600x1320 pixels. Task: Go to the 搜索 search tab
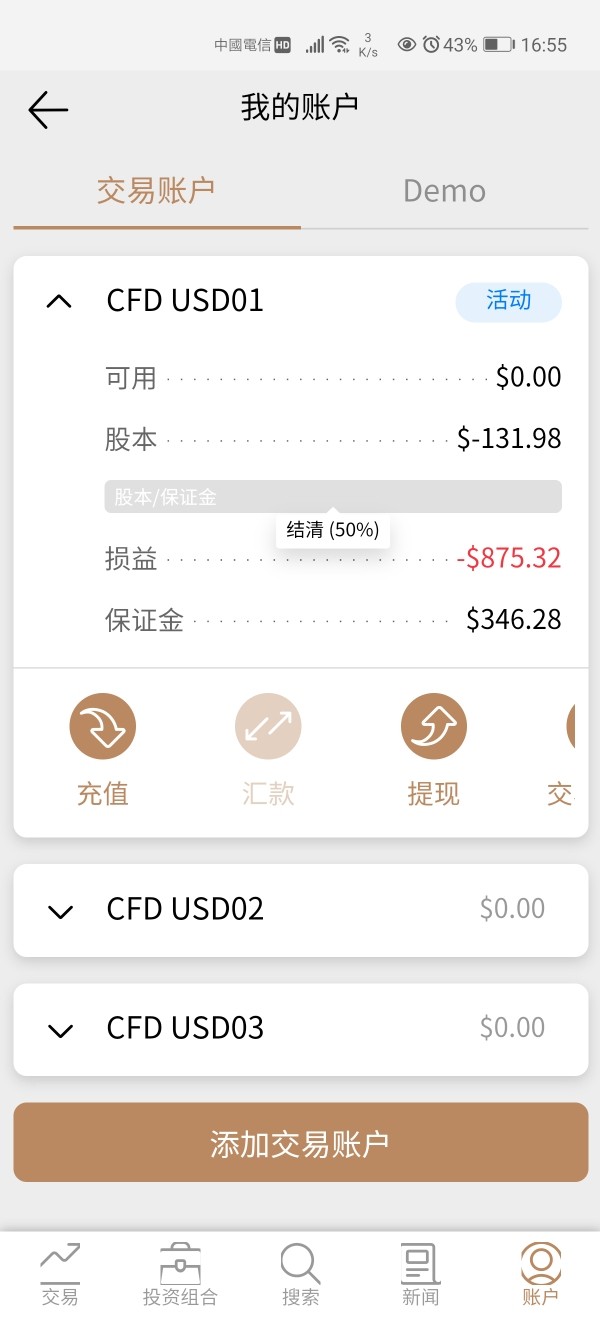click(x=300, y=1274)
